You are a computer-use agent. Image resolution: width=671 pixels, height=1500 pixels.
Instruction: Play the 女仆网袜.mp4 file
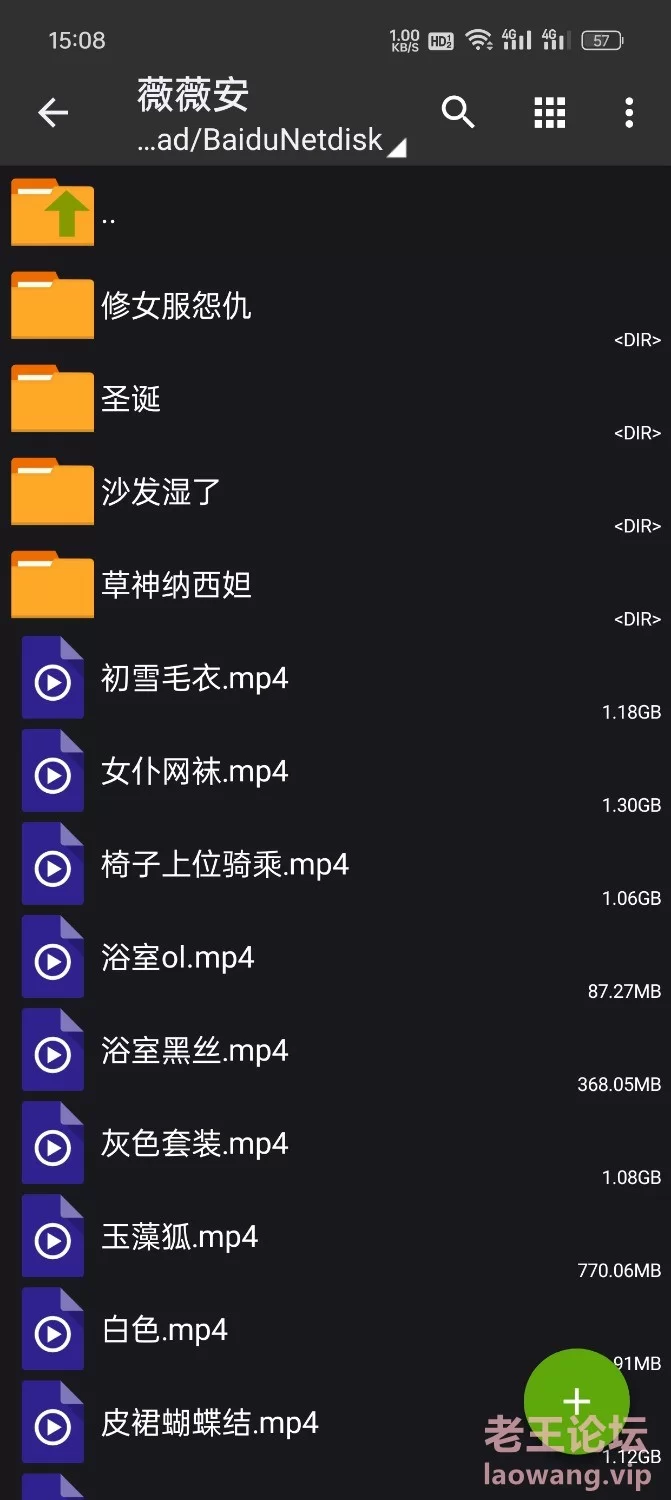point(335,771)
